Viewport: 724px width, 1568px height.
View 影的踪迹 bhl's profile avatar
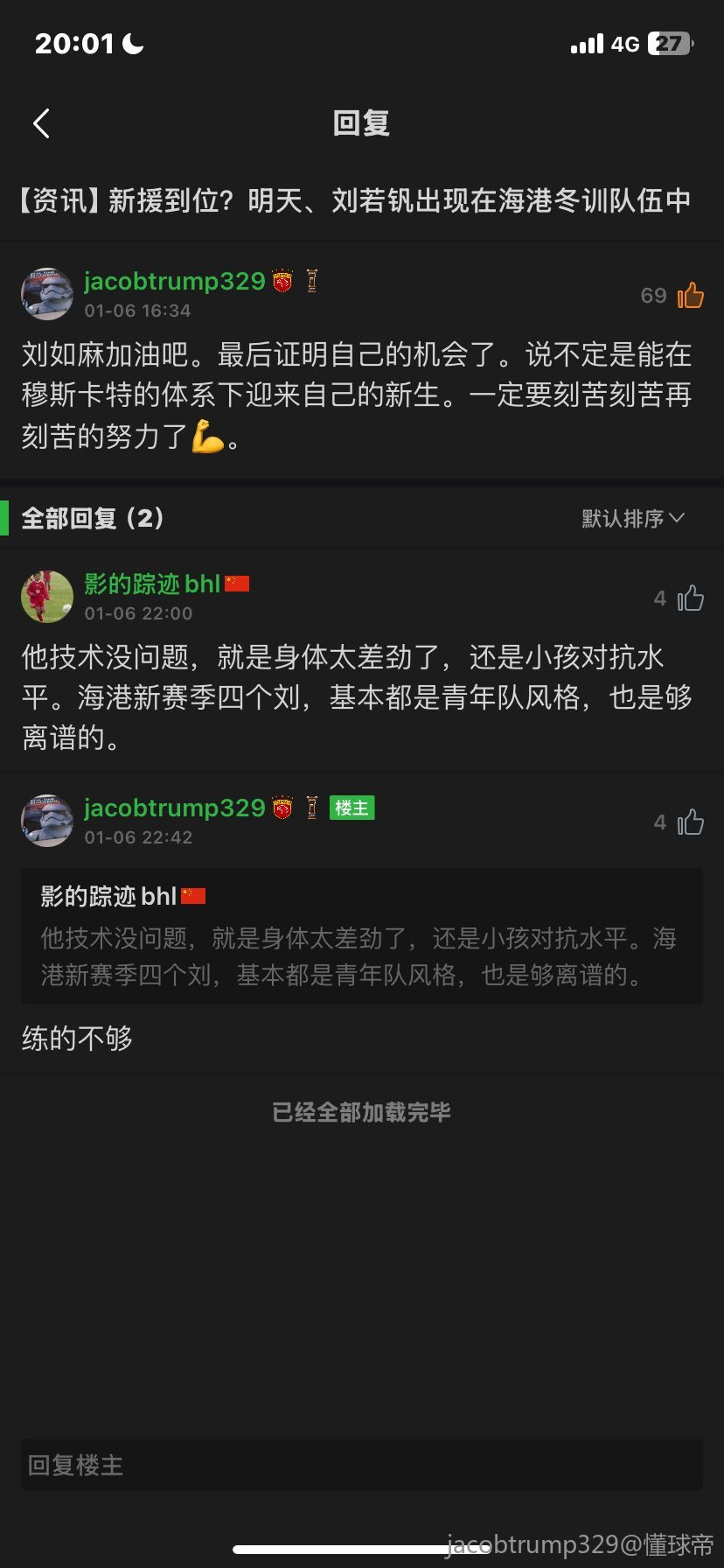[47, 597]
